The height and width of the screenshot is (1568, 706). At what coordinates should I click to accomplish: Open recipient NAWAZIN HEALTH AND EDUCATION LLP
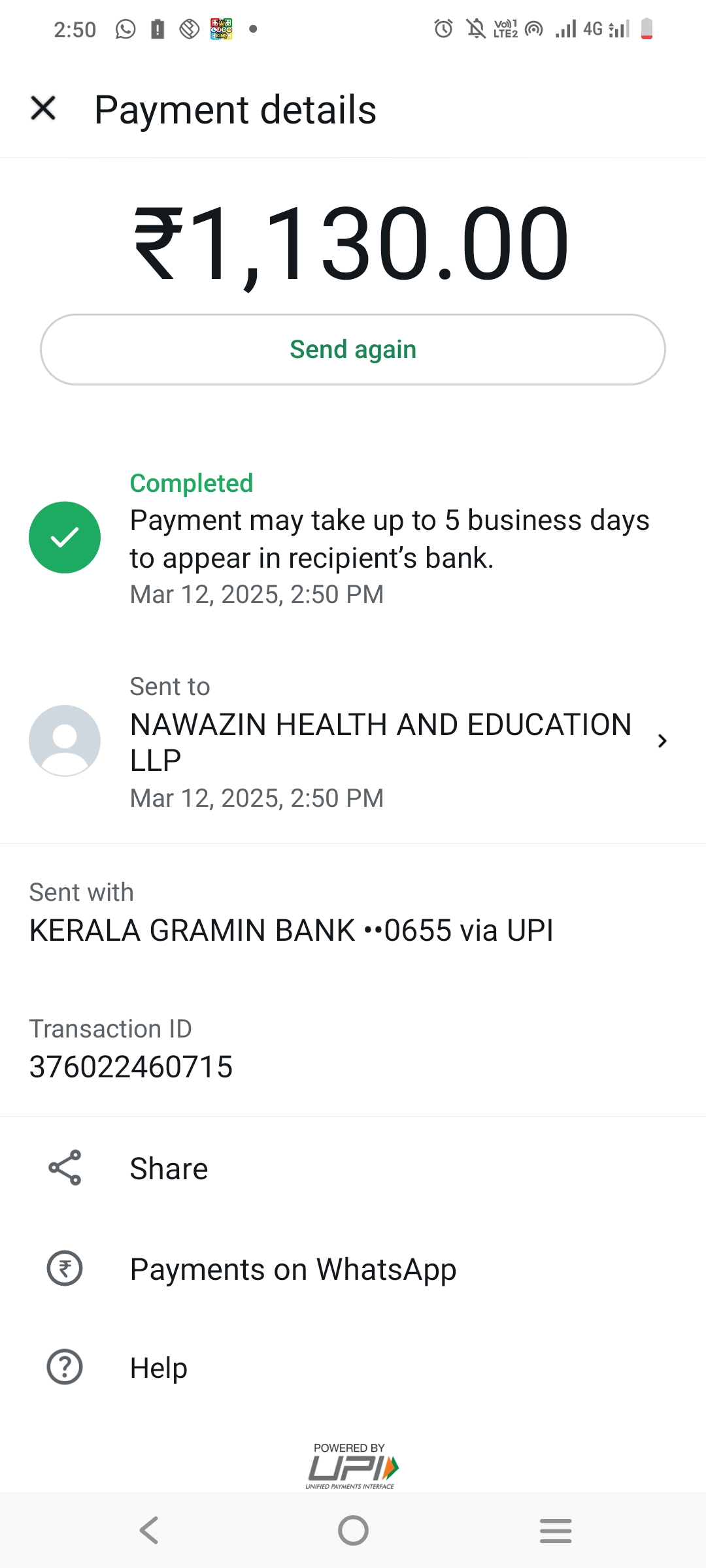tap(380, 742)
